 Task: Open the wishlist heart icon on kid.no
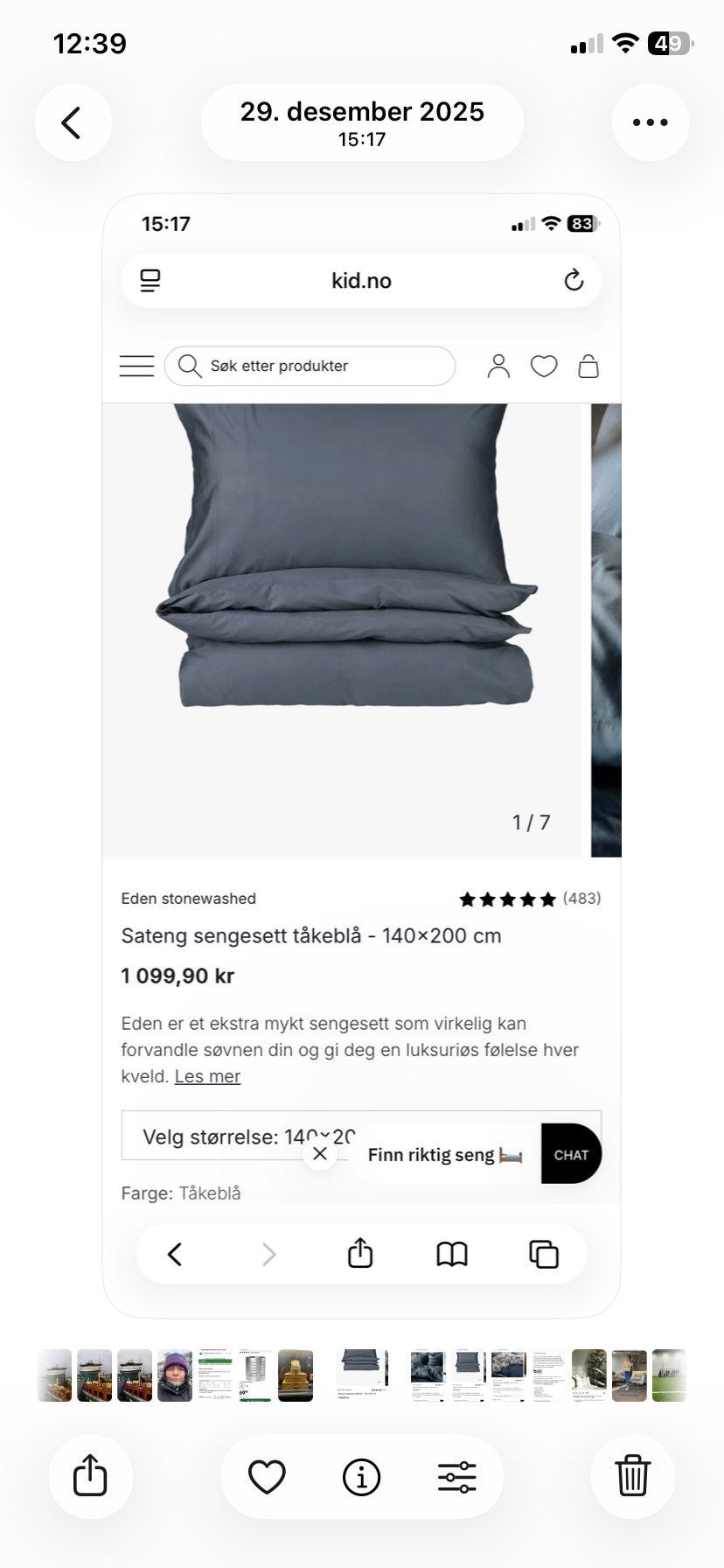coord(544,366)
